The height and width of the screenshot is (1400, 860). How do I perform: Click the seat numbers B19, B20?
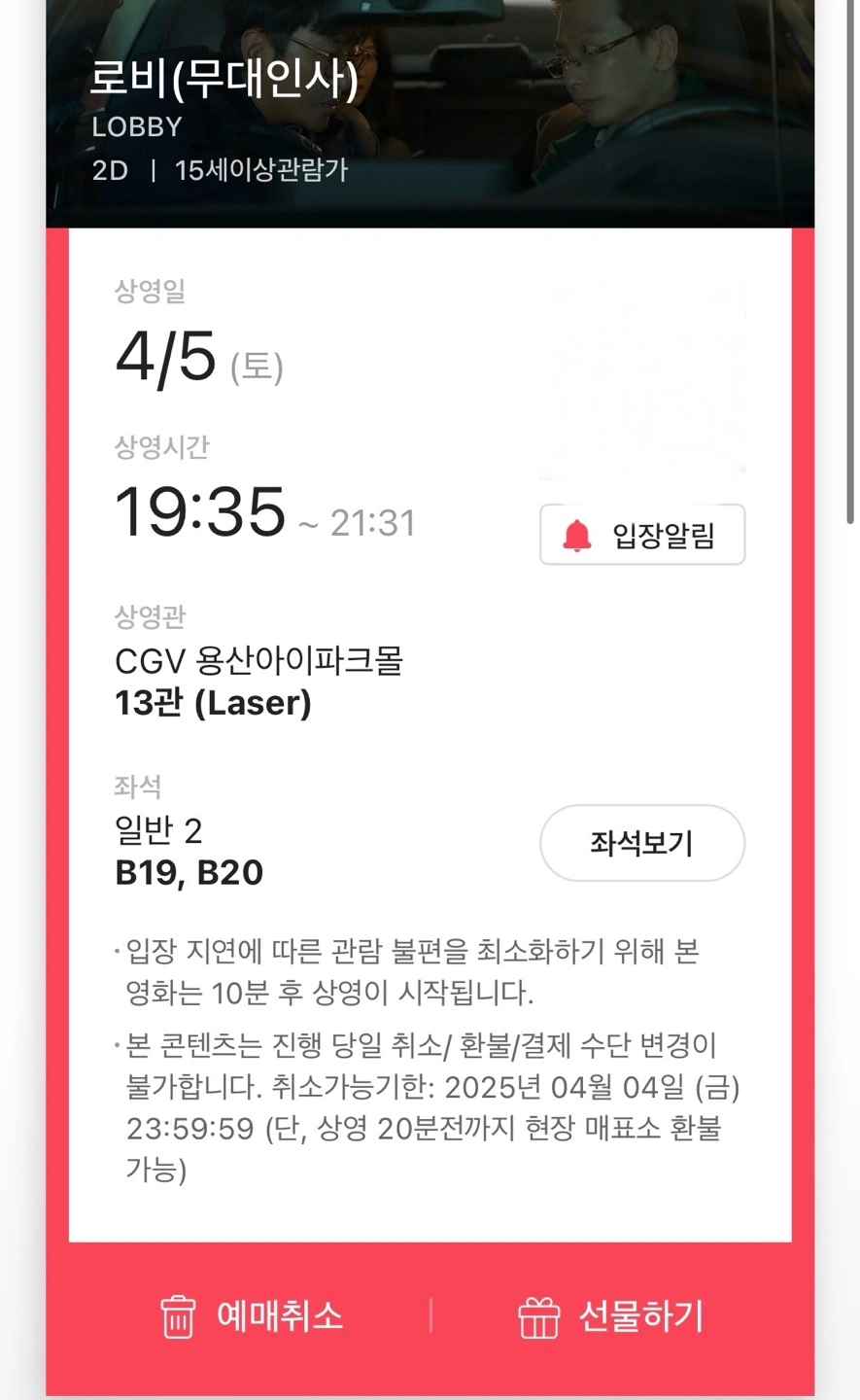tap(189, 872)
